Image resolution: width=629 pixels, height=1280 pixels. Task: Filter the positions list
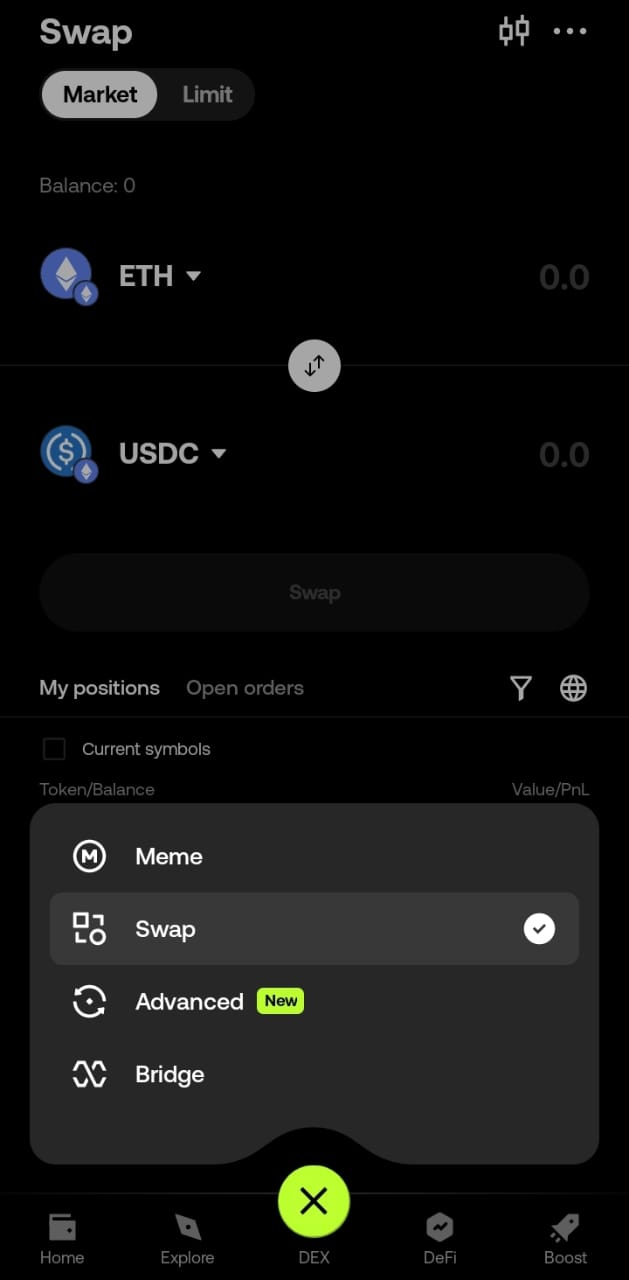click(x=521, y=688)
